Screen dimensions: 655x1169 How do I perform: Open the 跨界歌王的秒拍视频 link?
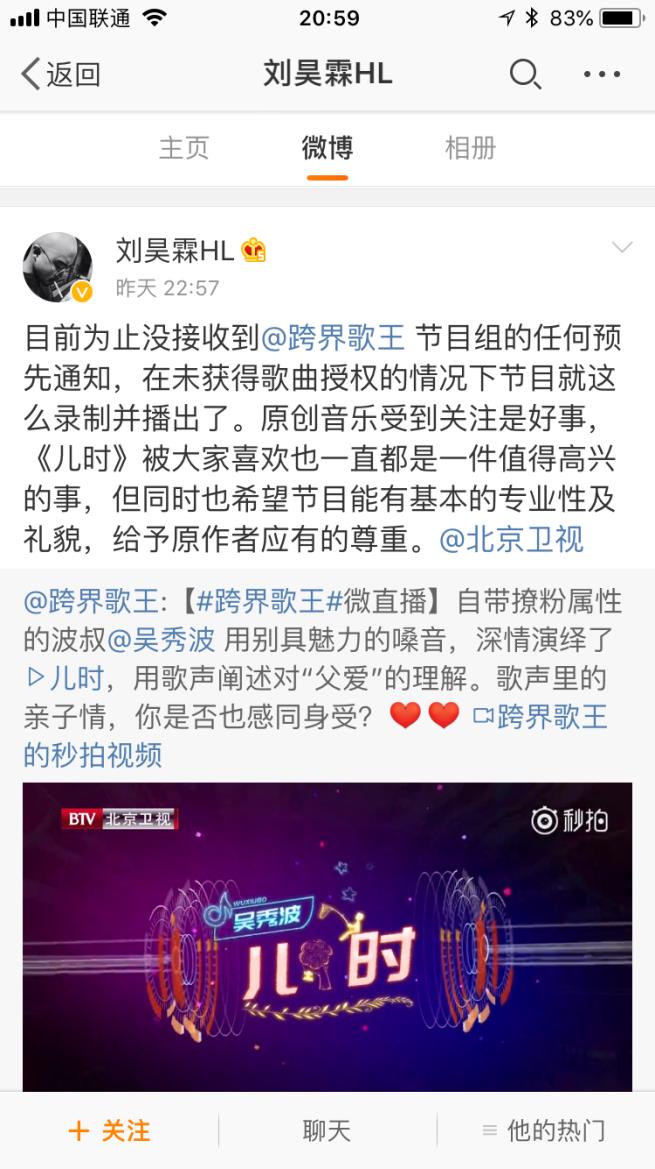(540, 716)
